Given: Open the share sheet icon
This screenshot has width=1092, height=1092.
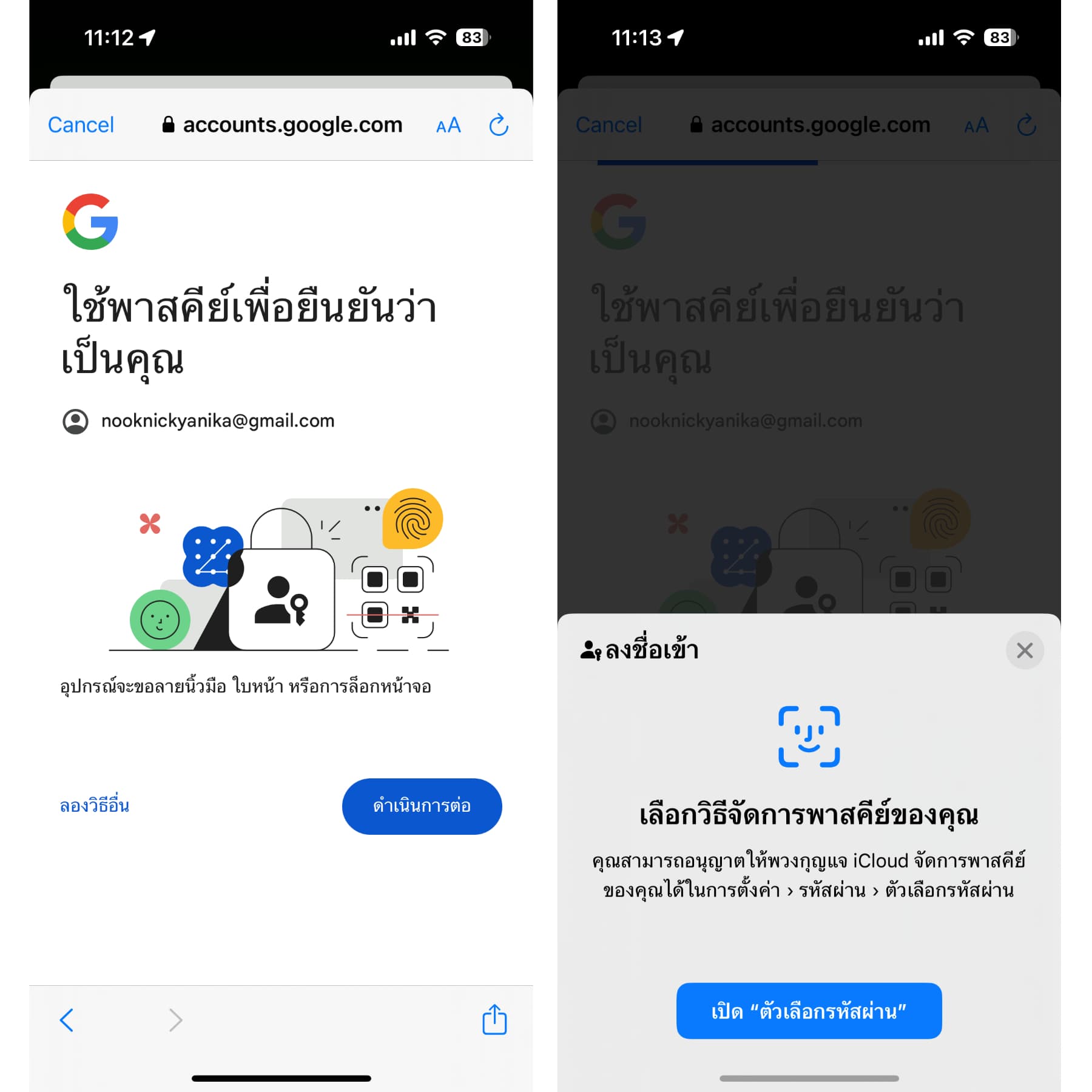Looking at the screenshot, I should coord(494,1019).
